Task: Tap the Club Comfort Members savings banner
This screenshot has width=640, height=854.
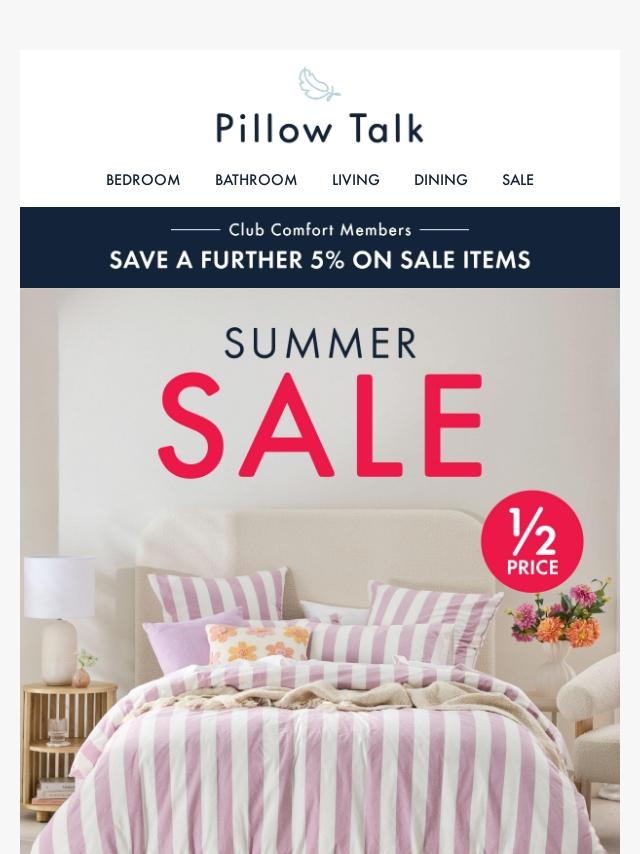Action: [x=320, y=247]
